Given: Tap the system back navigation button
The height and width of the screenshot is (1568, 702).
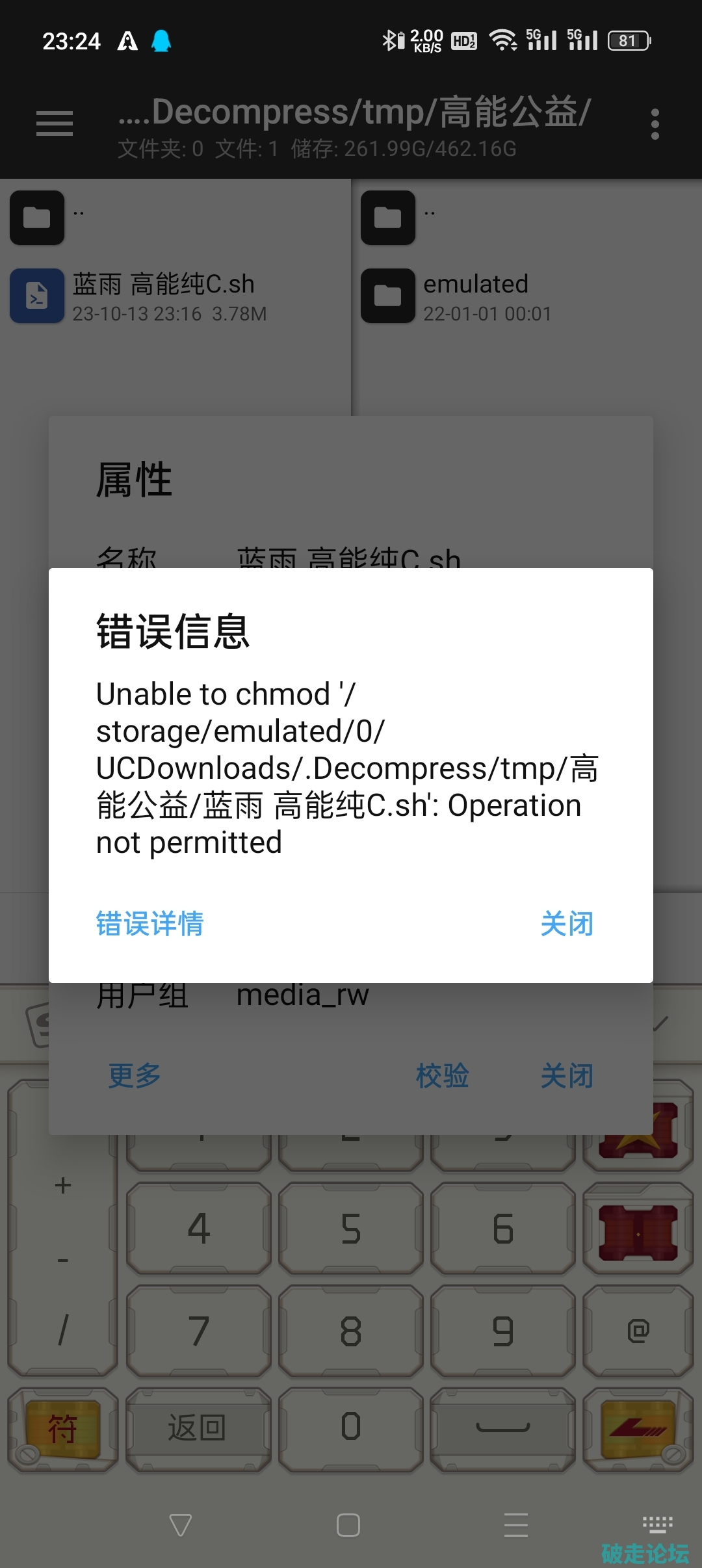Looking at the screenshot, I should tap(180, 1524).
